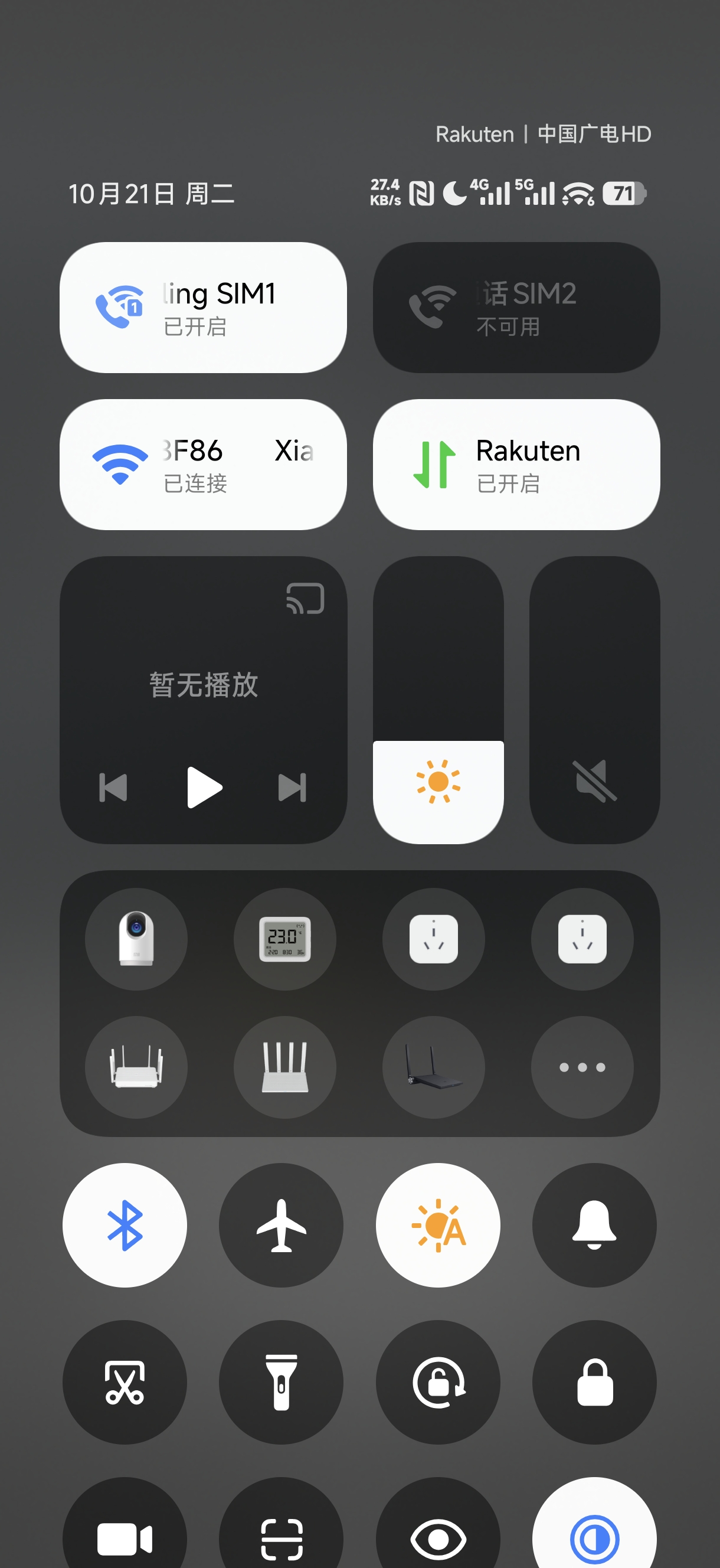
Task: Open the smart camera device
Action: coord(136,939)
